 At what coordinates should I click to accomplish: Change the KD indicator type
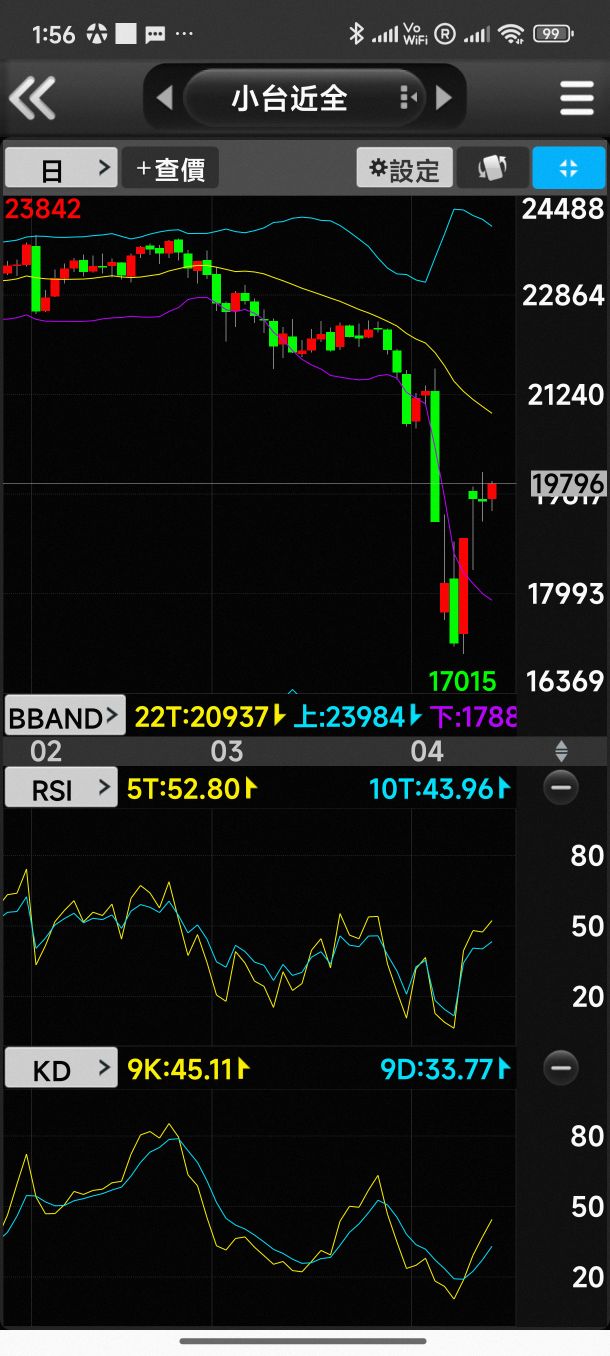61,1069
